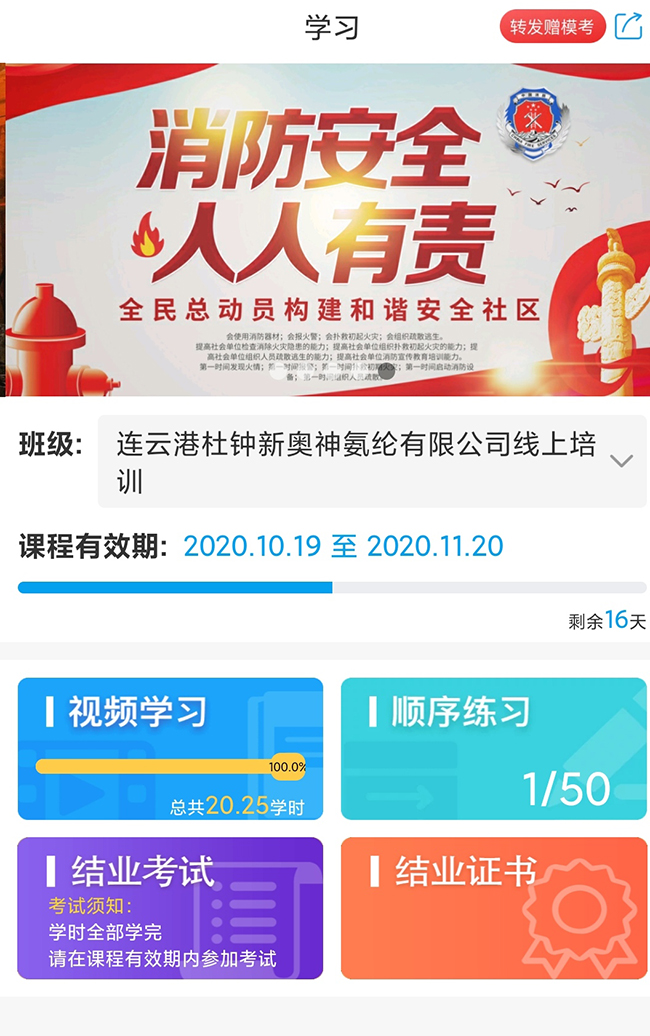The height and width of the screenshot is (1036, 650).
Task: Open the share icon in the header
Action: pos(628,27)
